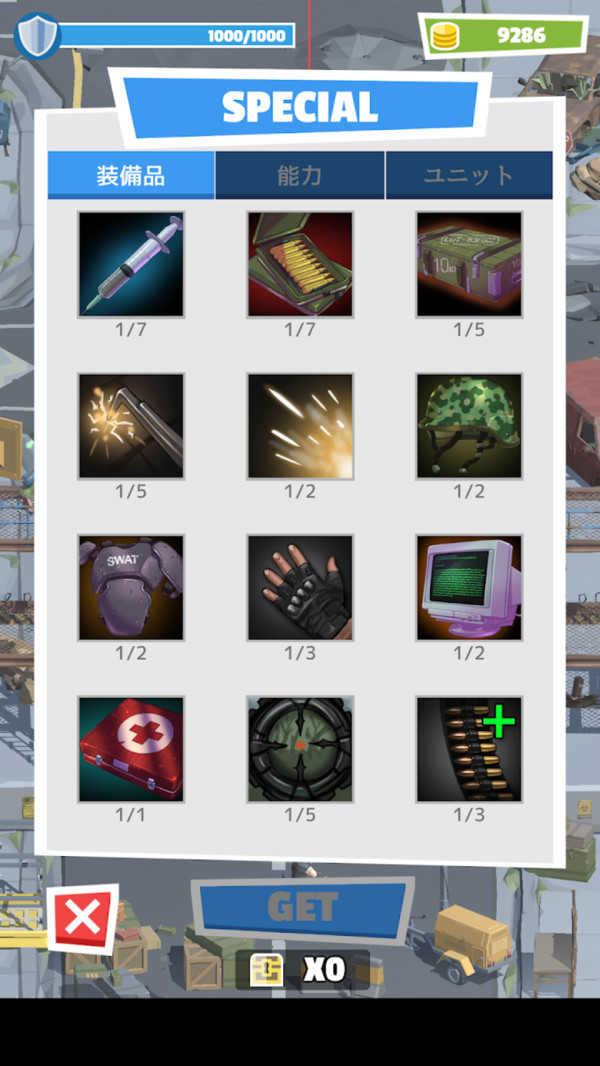Viewport: 600px width, 1066px height.
Task: Select the 装備品 tab
Action: 131,176
